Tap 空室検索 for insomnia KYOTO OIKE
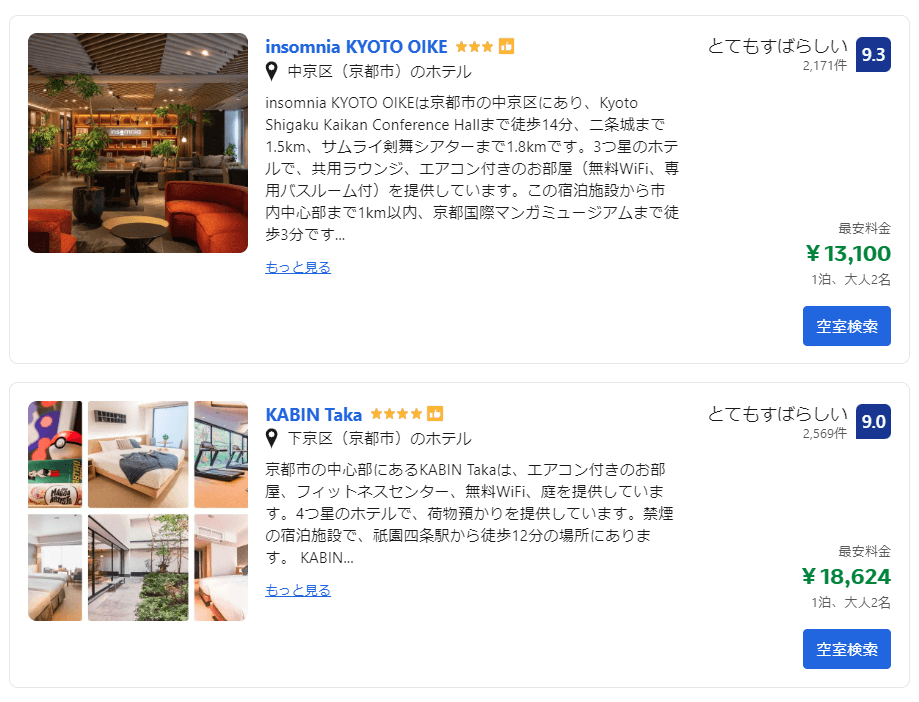The height and width of the screenshot is (702, 919). (x=846, y=326)
